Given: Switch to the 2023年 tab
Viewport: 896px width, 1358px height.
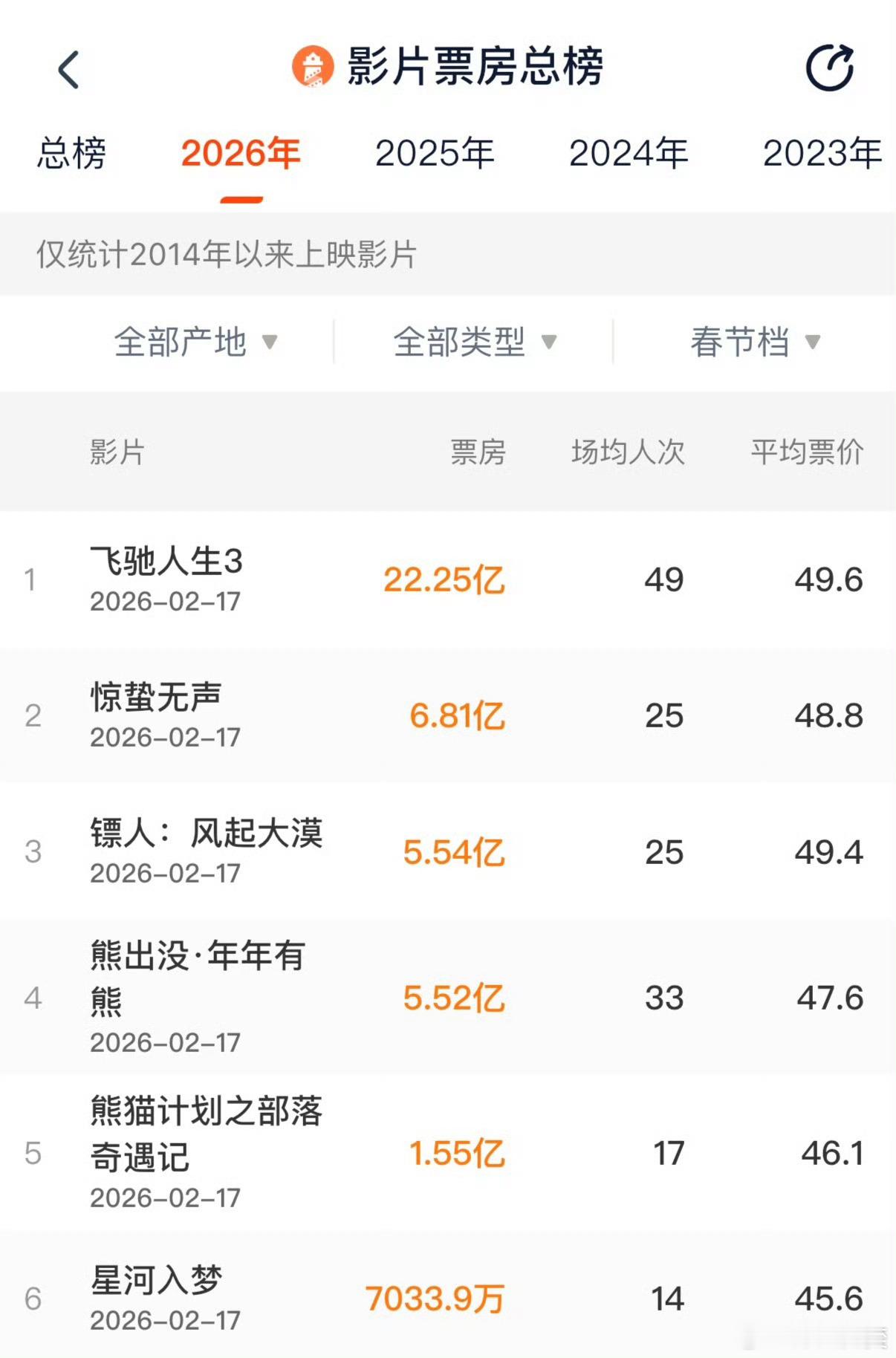Looking at the screenshot, I should pos(820,154).
